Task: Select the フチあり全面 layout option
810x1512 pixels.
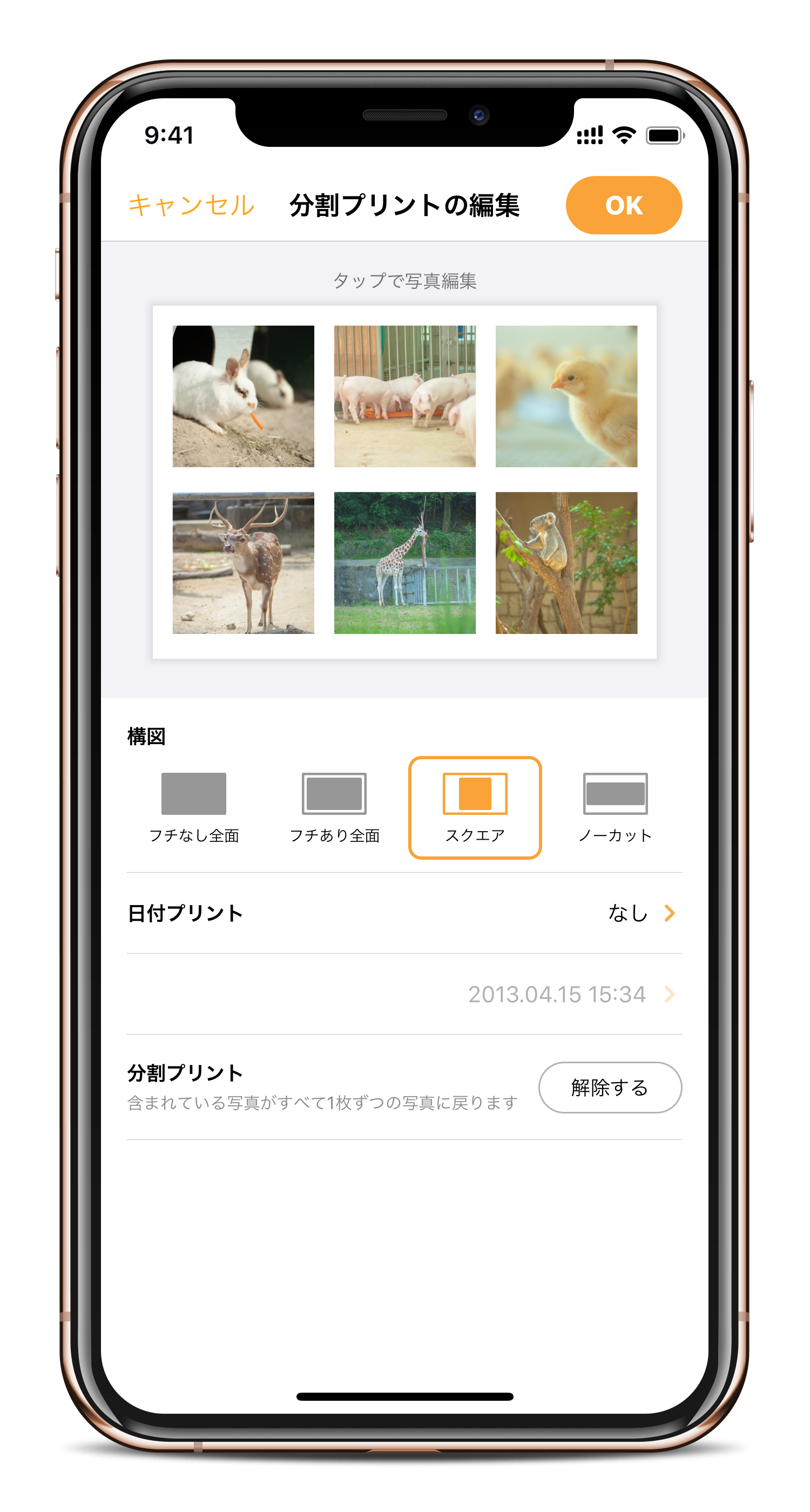Action: [x=334, y=808]
